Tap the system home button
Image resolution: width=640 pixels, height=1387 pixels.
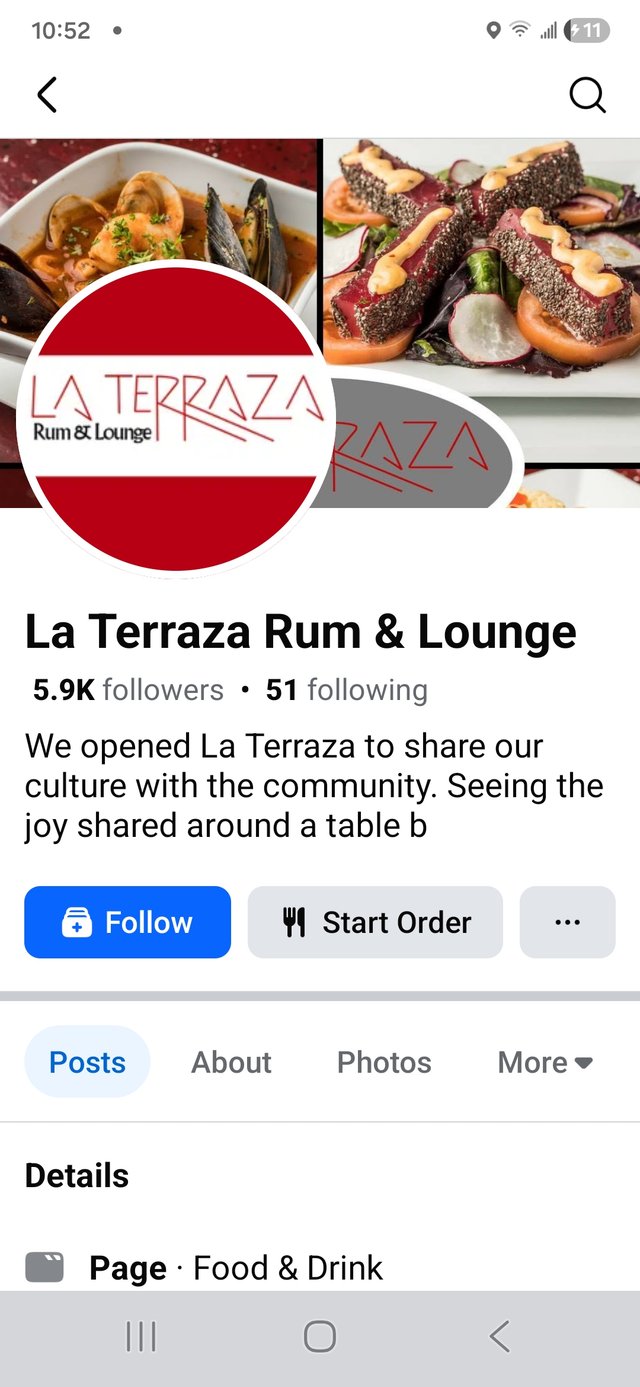320,1336
